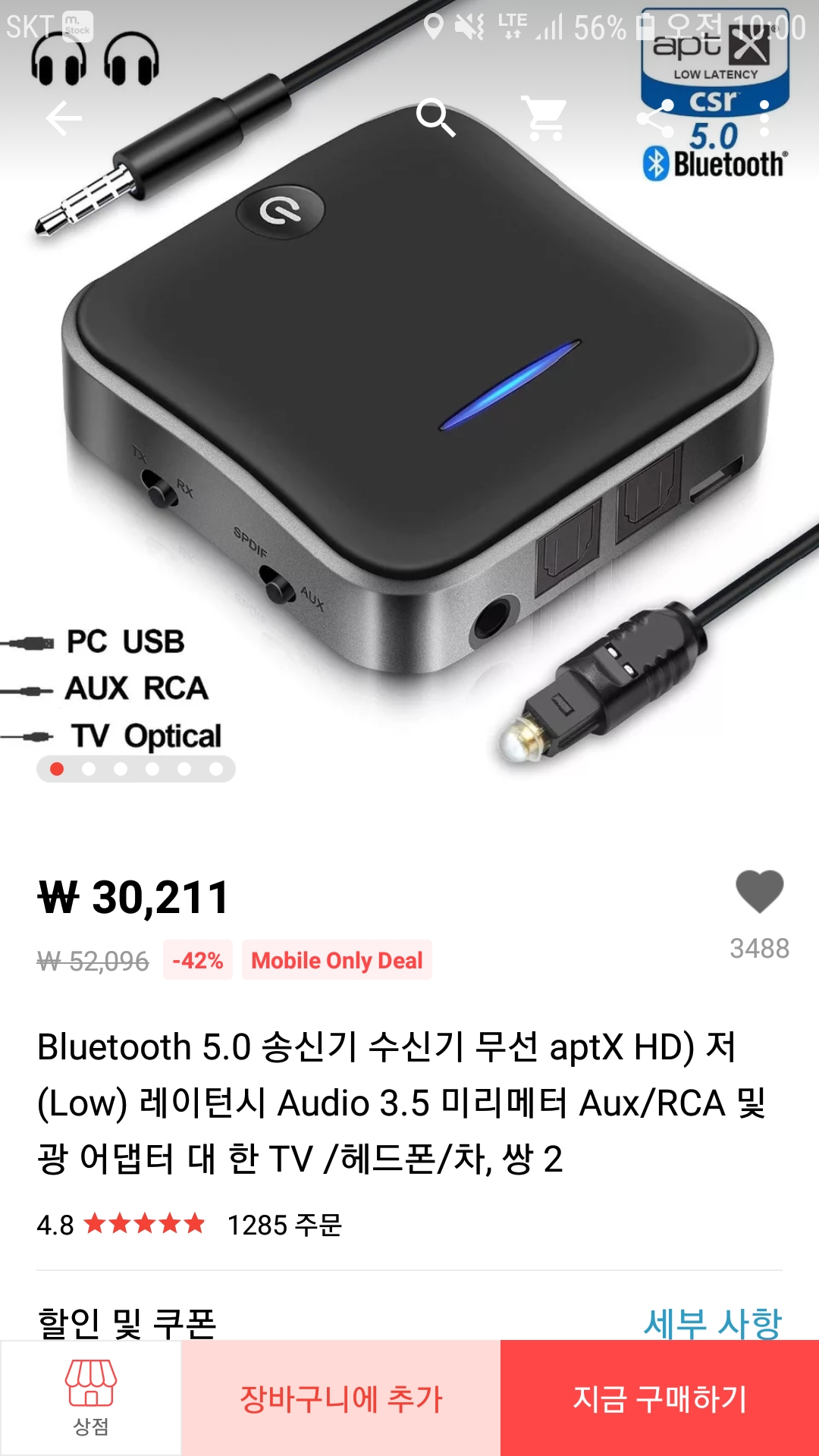Screen dimensions: 819x1456
Task: Select the first image carousel dot
Action: tap(56, 768)
